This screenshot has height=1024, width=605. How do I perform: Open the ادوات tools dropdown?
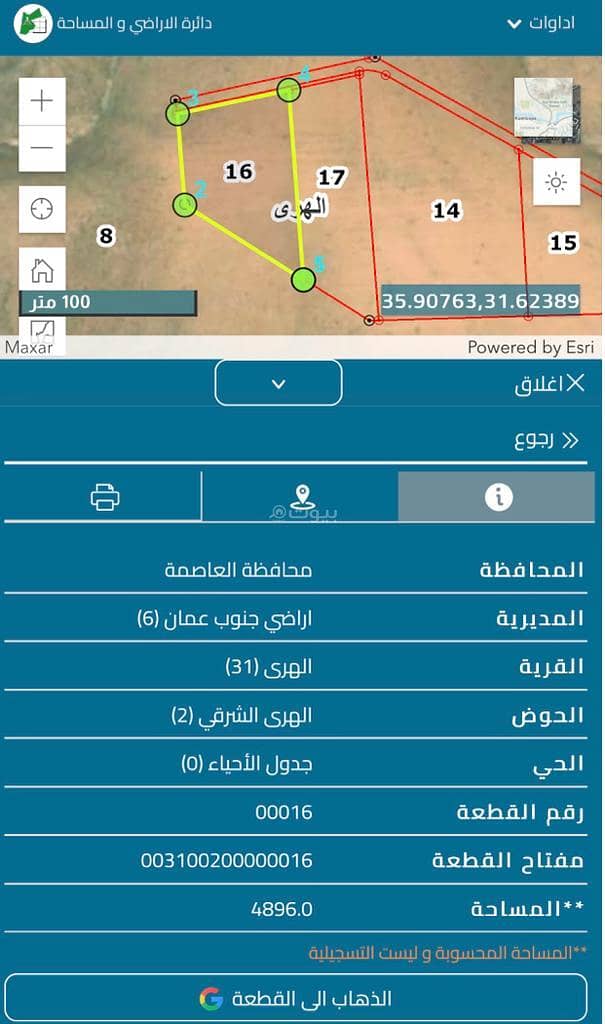(541, 23)
